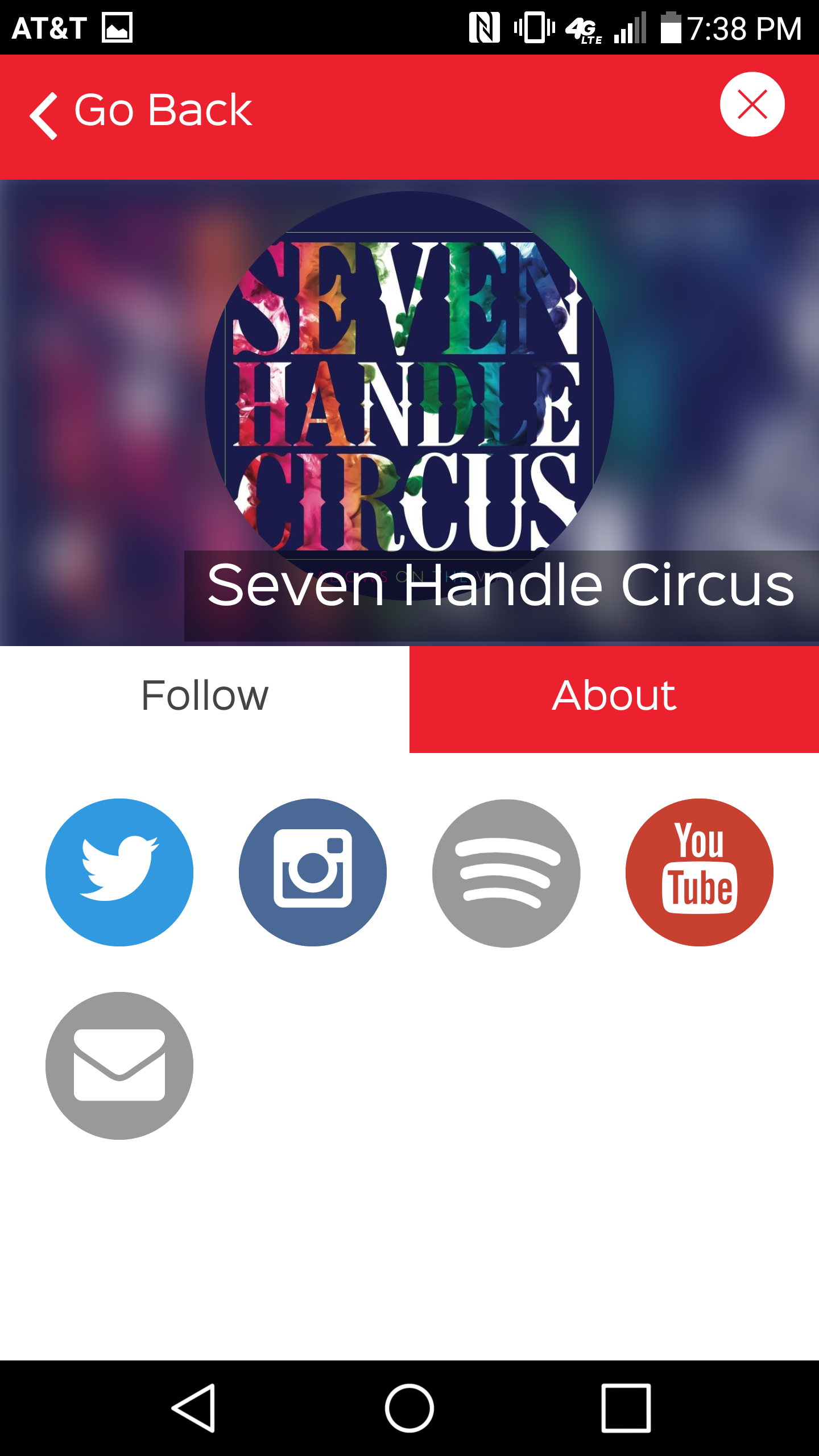Open Seven Handle Circus Twitter profile
This screenshot has height=1456, width=819.
click(x=119, y=872)
